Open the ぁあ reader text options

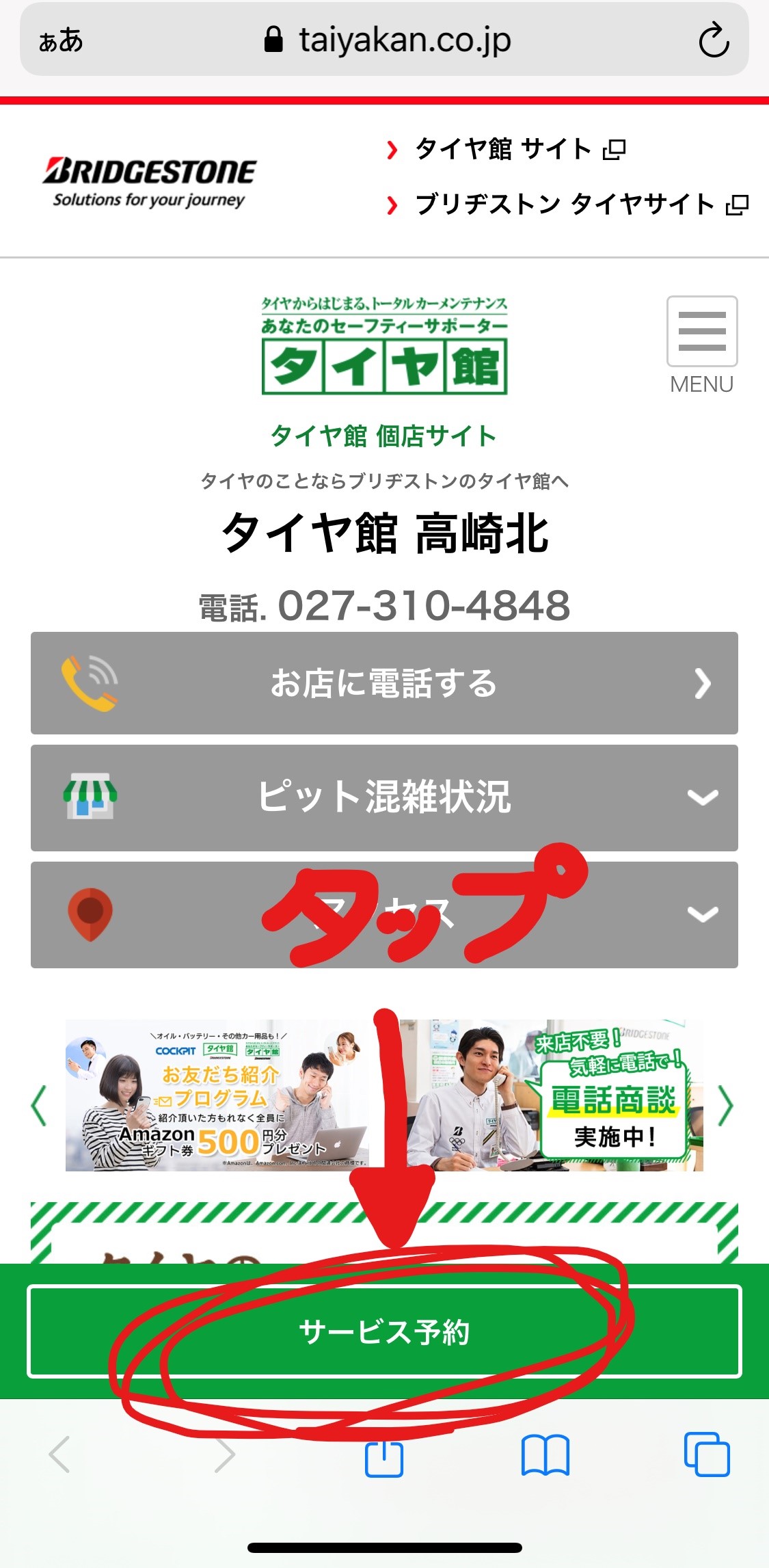pyautogui.click(x=61, y=40)
